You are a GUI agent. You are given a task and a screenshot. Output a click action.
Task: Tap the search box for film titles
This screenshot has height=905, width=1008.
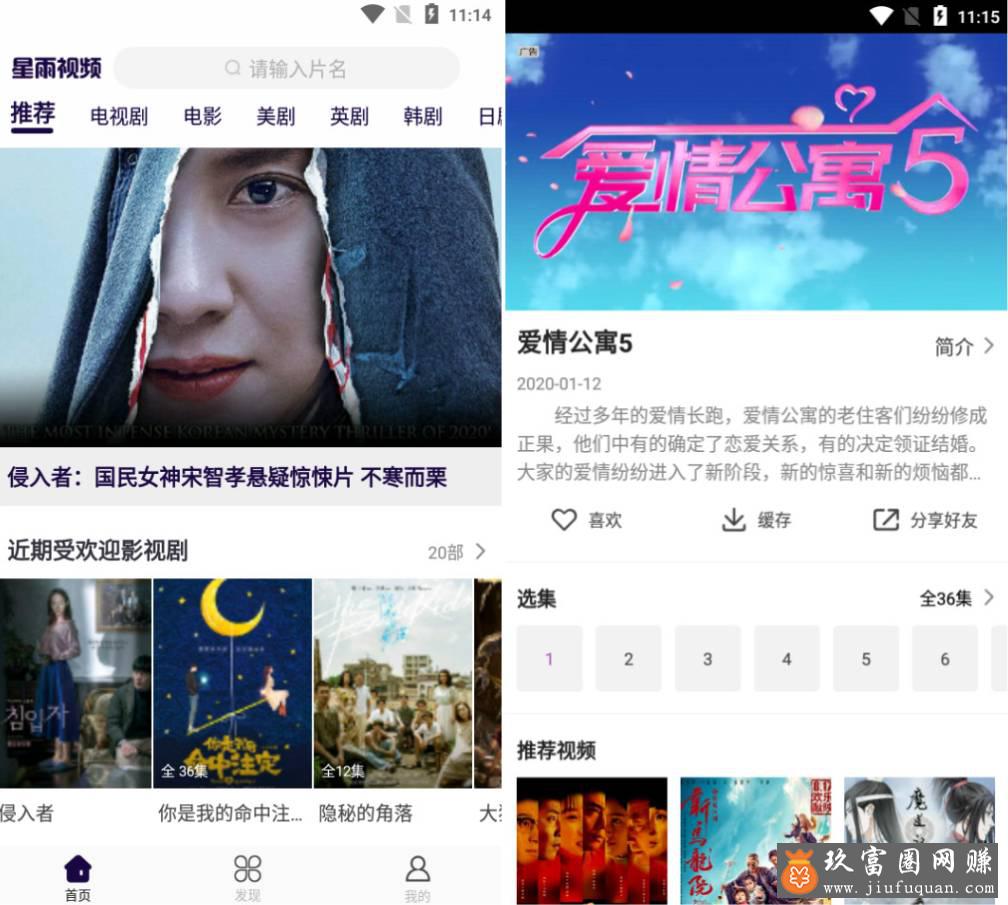tap(286, 68)
